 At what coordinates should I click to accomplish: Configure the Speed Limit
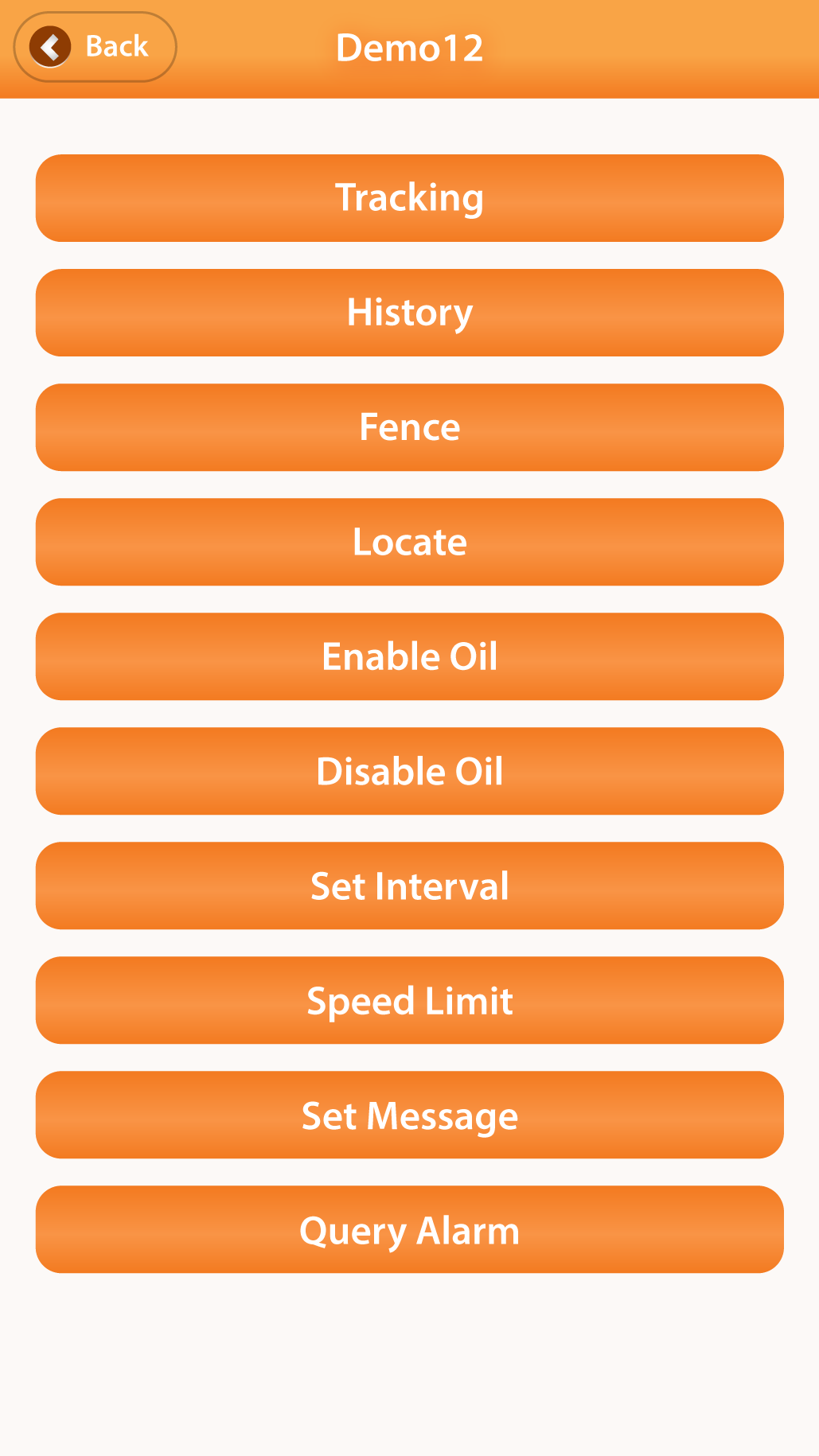point(410,1000)
